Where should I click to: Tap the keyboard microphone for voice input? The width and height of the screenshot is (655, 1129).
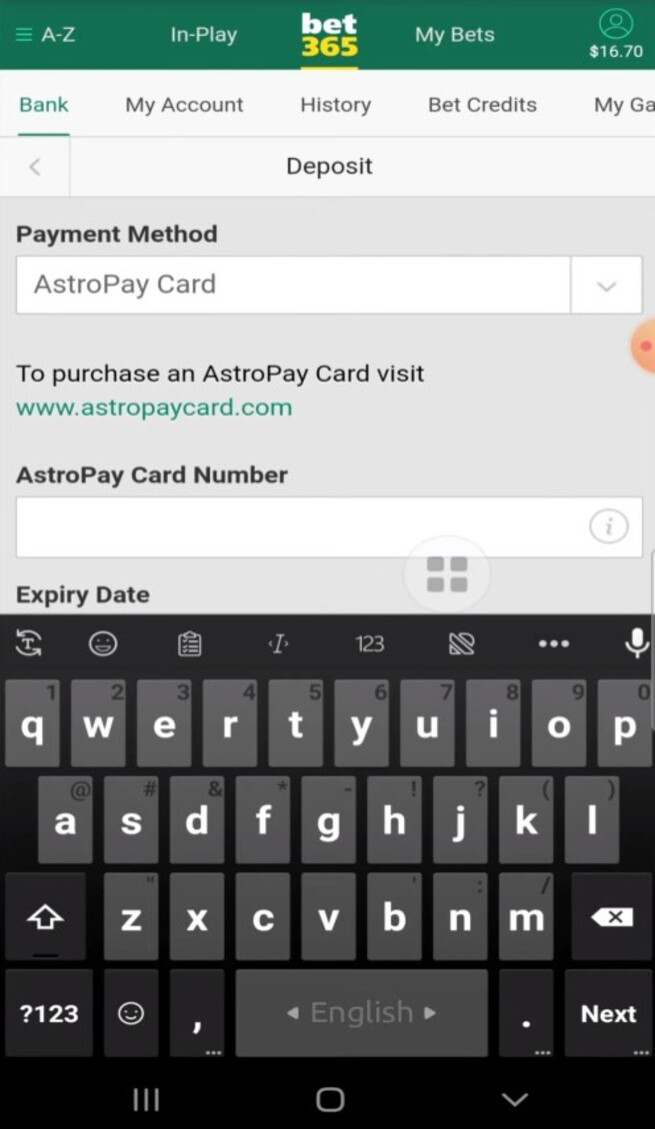coord(636,642)
